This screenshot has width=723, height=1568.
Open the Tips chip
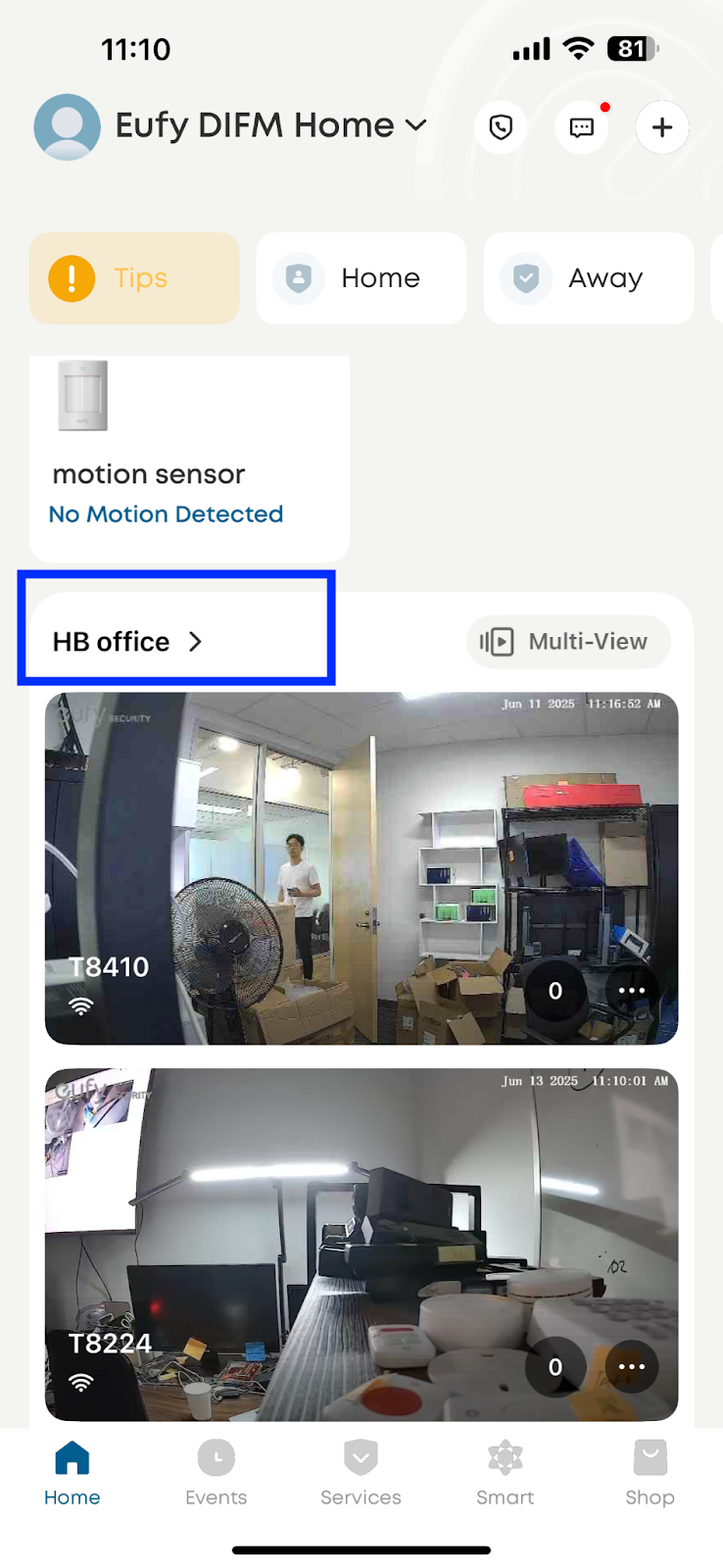pos(134,278)
